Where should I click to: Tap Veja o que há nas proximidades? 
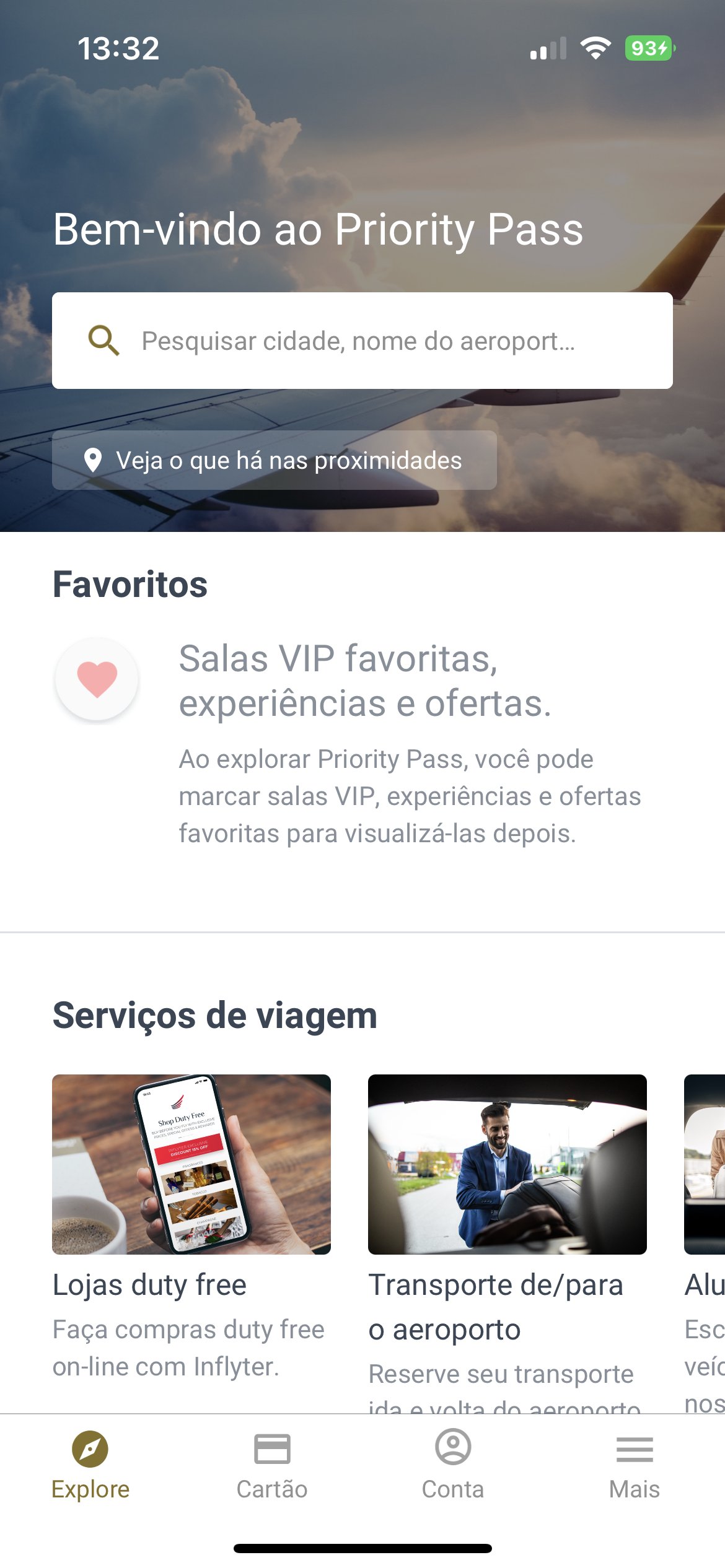(274, 460)
